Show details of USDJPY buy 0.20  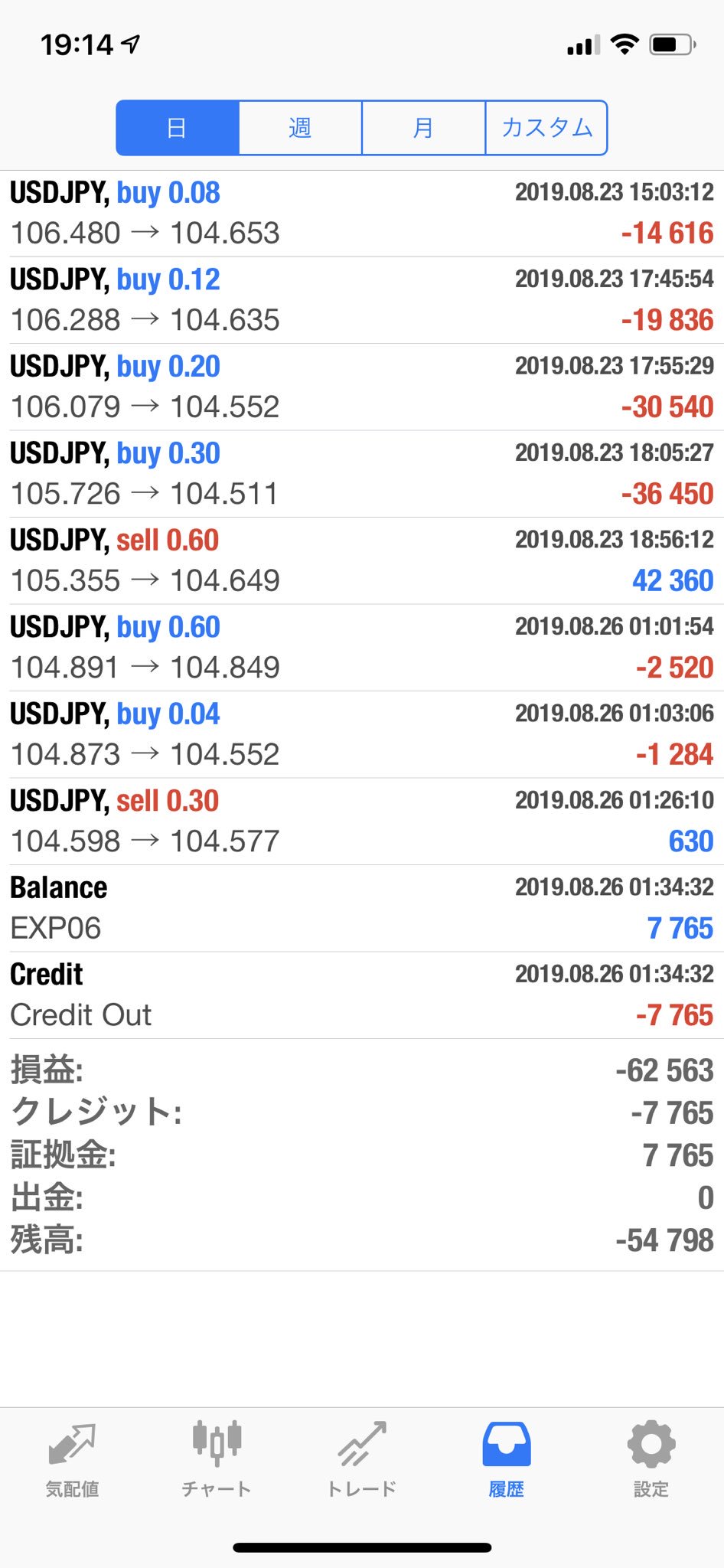(362, 387)
